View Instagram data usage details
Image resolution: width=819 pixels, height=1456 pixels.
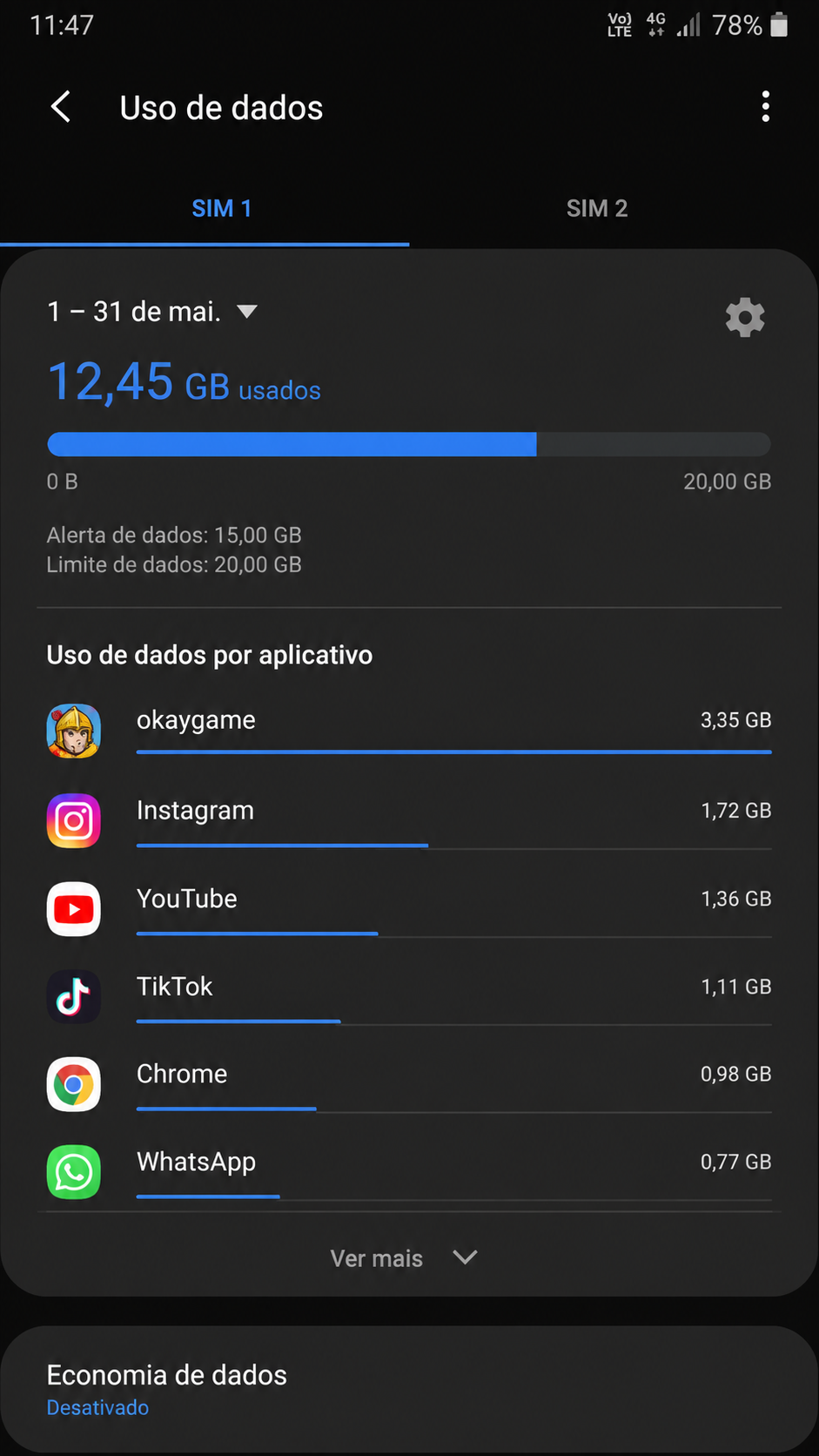(x=409, y=820)
